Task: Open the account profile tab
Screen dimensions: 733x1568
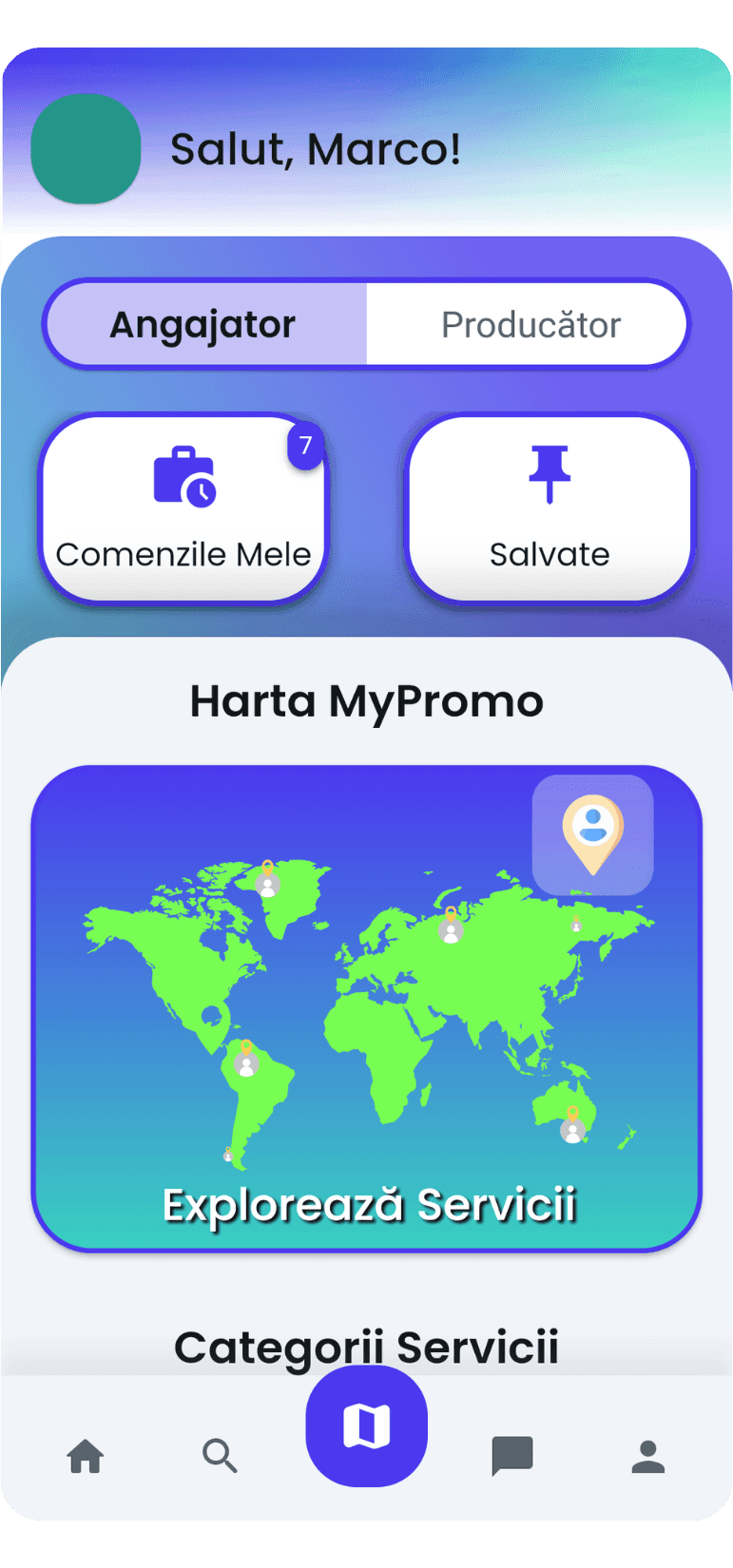Action: (x=648, y=1456)
